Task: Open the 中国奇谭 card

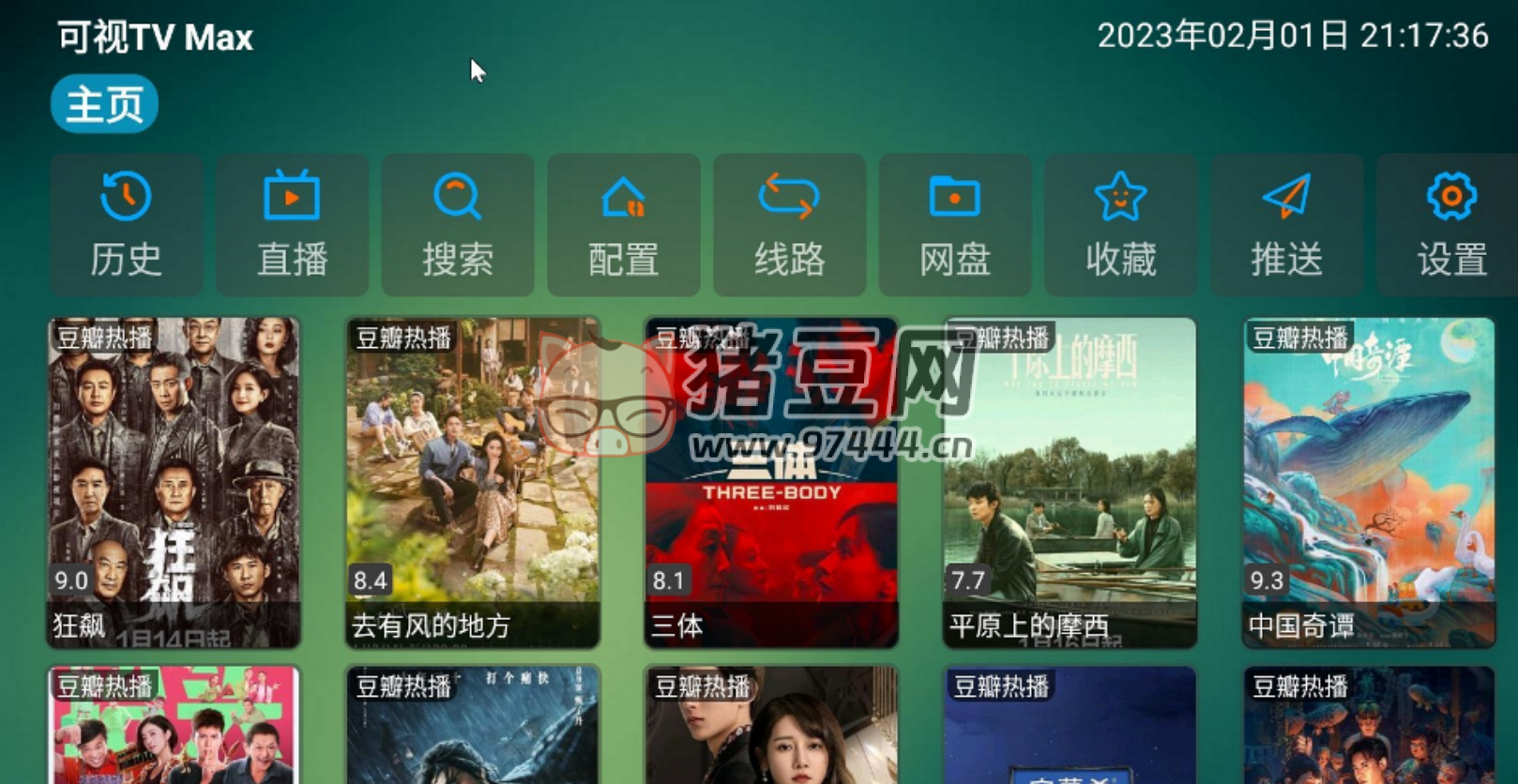Action: coord(1368,482)
